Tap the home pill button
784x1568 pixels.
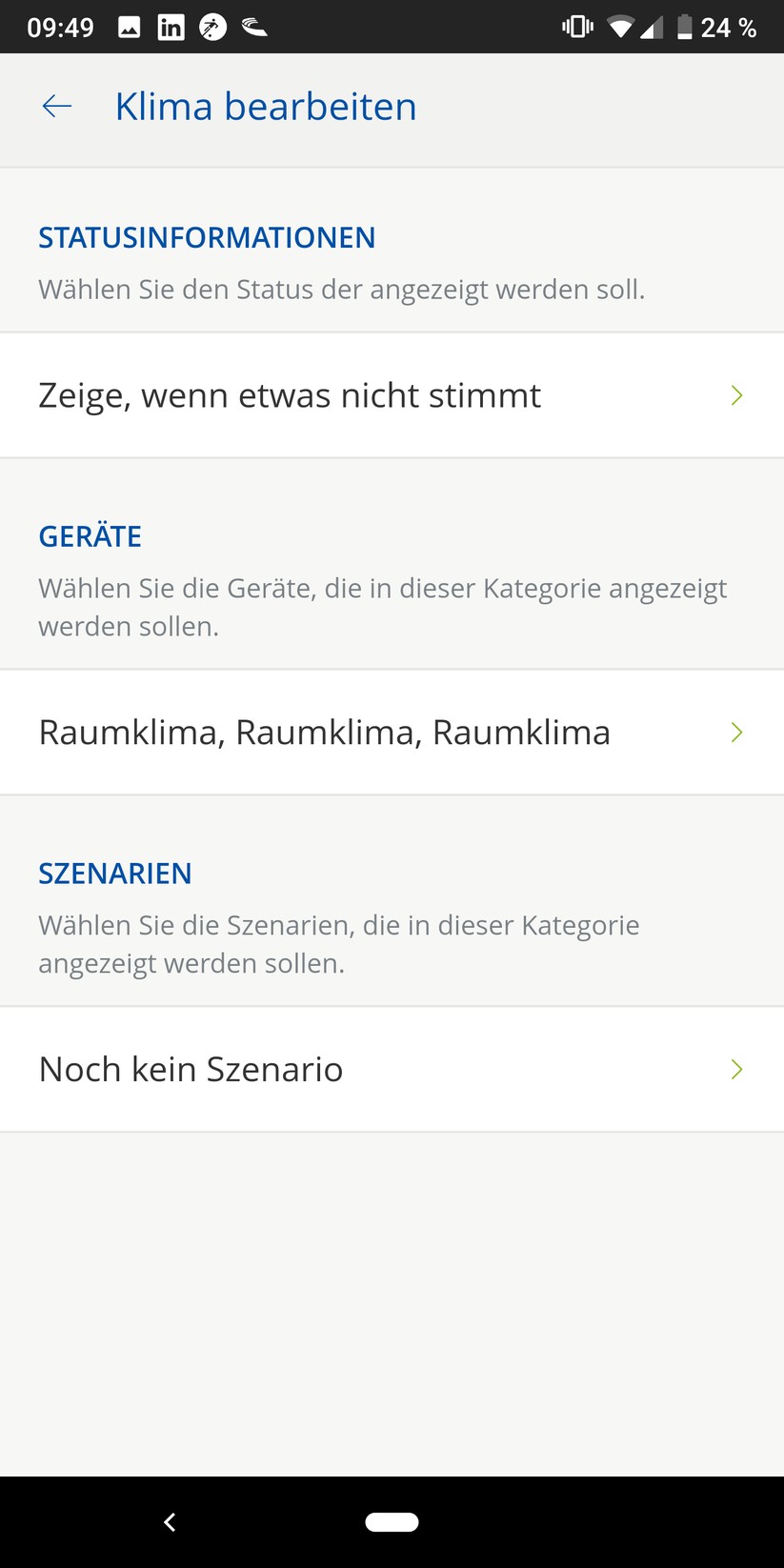(x=392, y=1522)
